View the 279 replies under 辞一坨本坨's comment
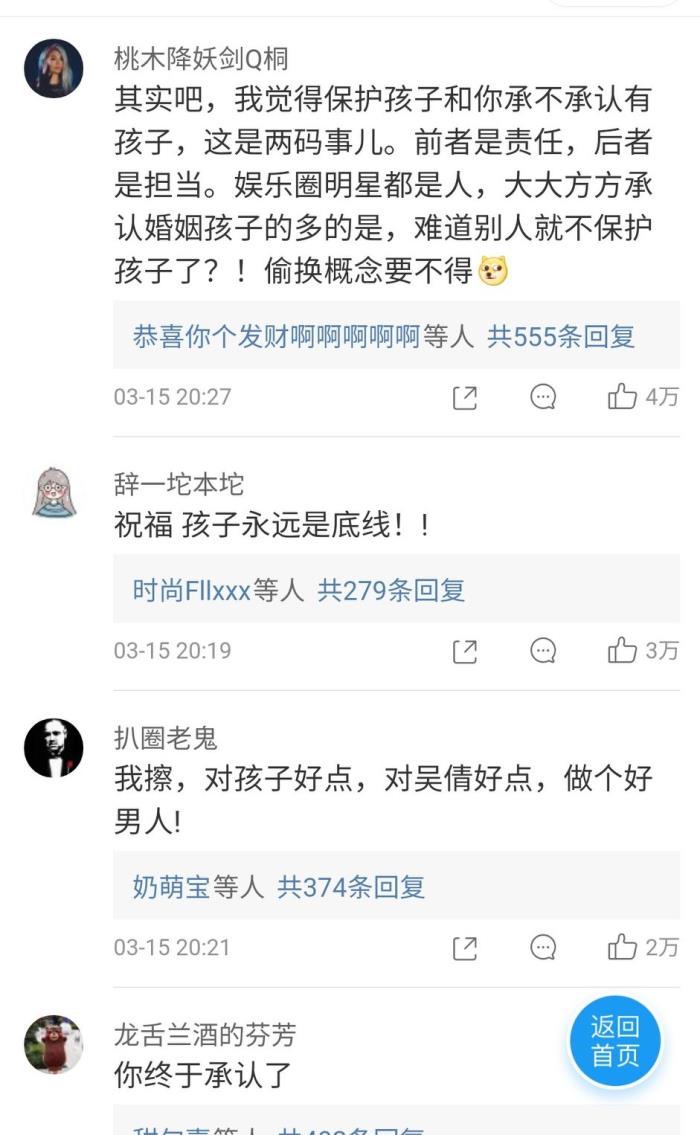Image resolution: width=700 pixels, height=1135 pixels. click(391, 590)
